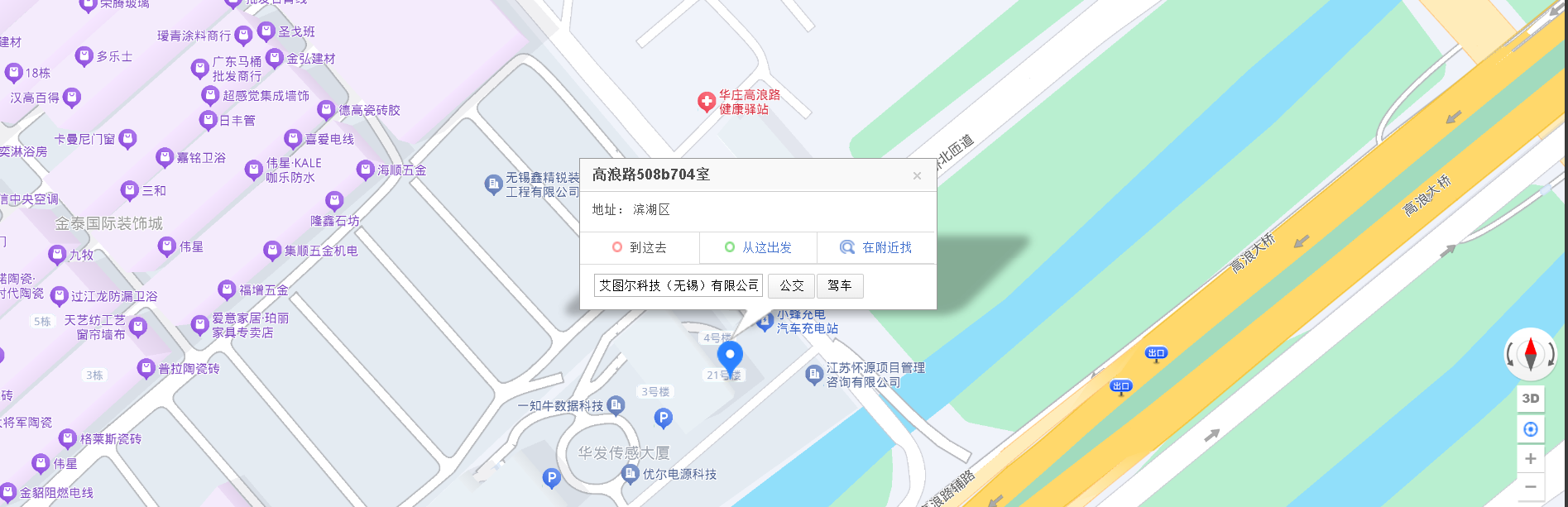Screen dimensions: 1568x507
Task: Focus the starting point text field
Action: click(x=678, y=285)
